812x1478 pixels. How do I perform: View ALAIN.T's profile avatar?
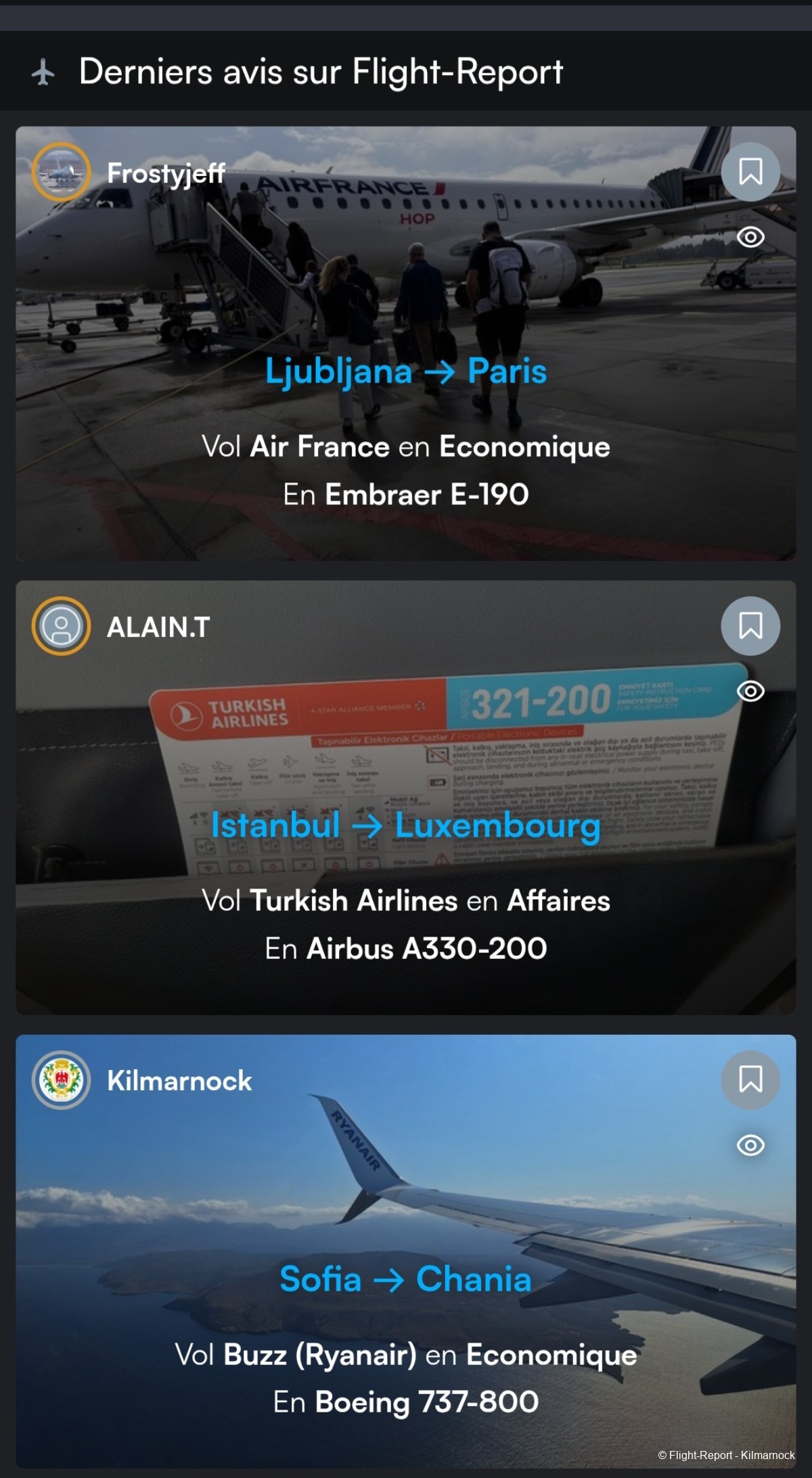[x=61, y=627]
